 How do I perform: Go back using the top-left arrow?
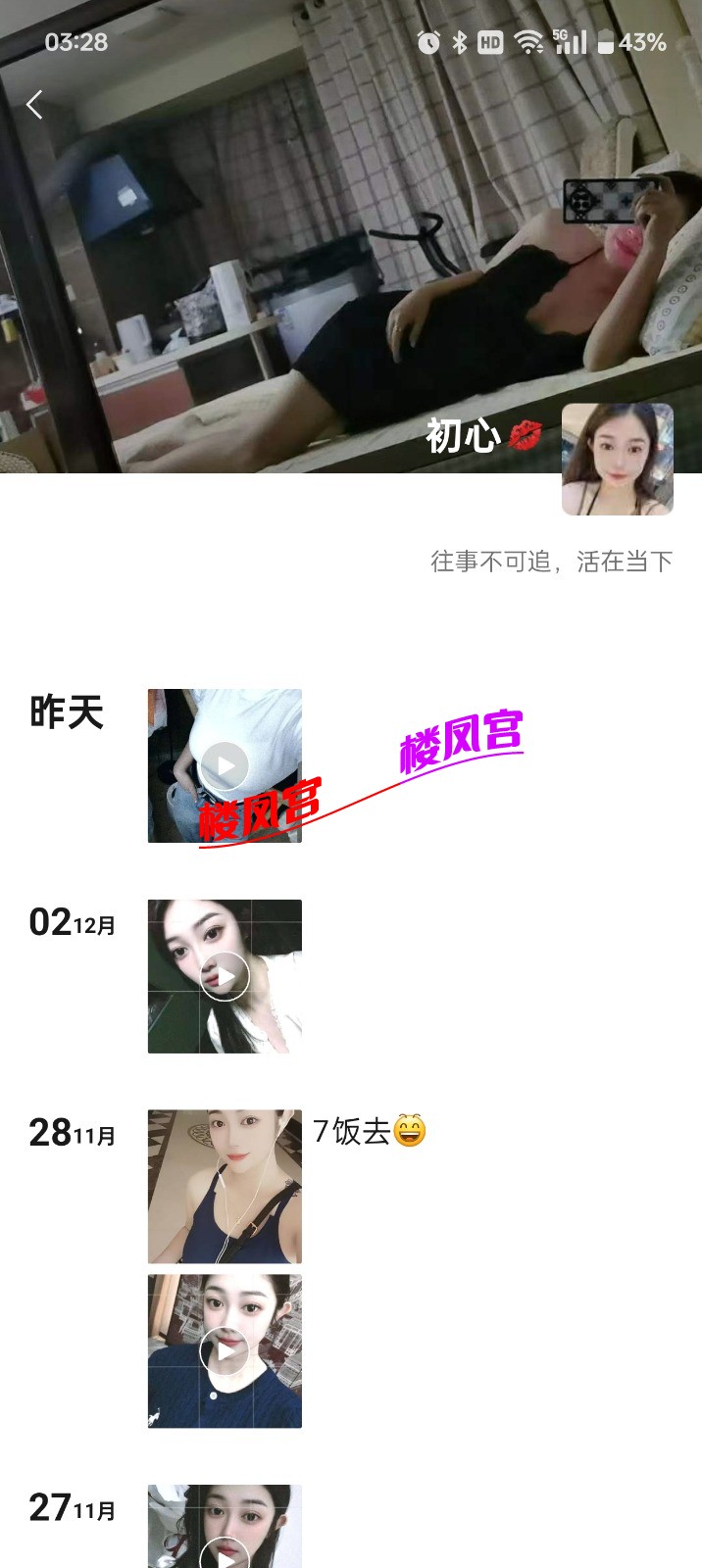pos(35,105)
